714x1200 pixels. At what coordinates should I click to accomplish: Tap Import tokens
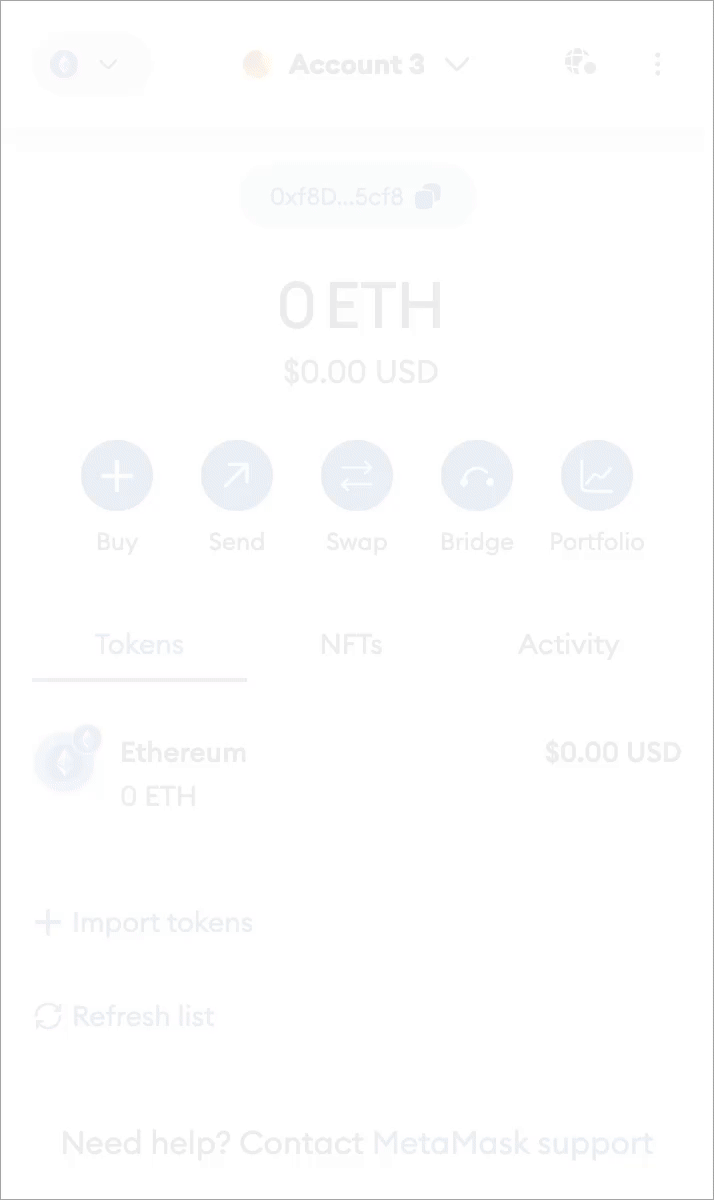[x=145, y=922]
